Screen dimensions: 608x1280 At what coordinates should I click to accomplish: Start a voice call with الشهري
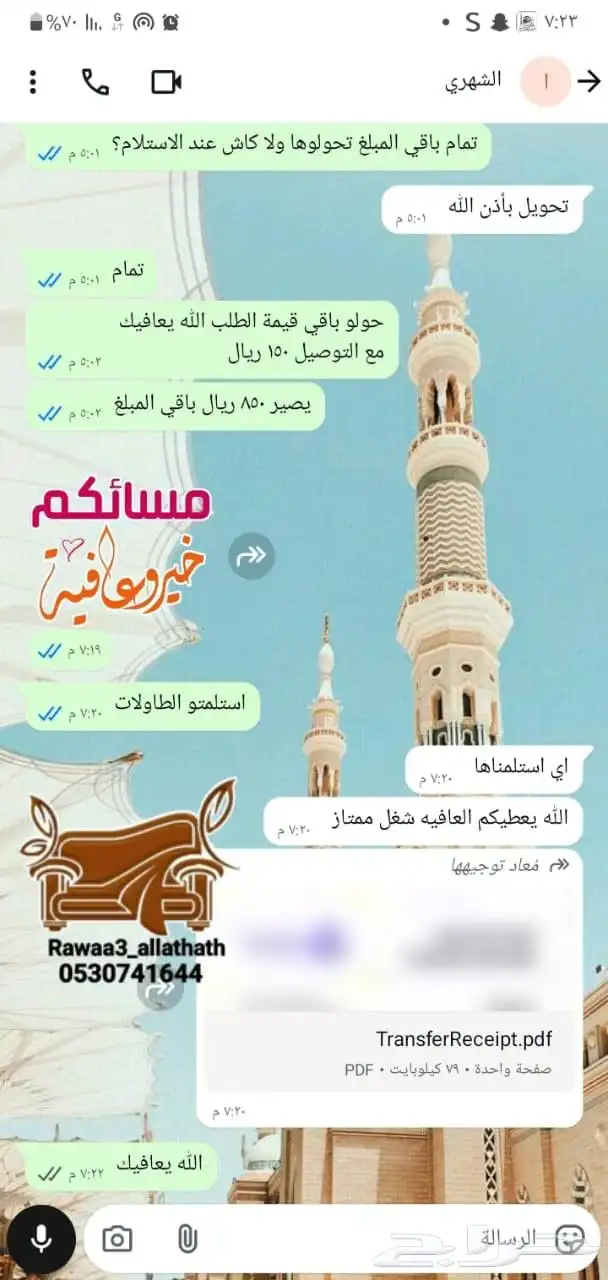click(x=95, y=82)
